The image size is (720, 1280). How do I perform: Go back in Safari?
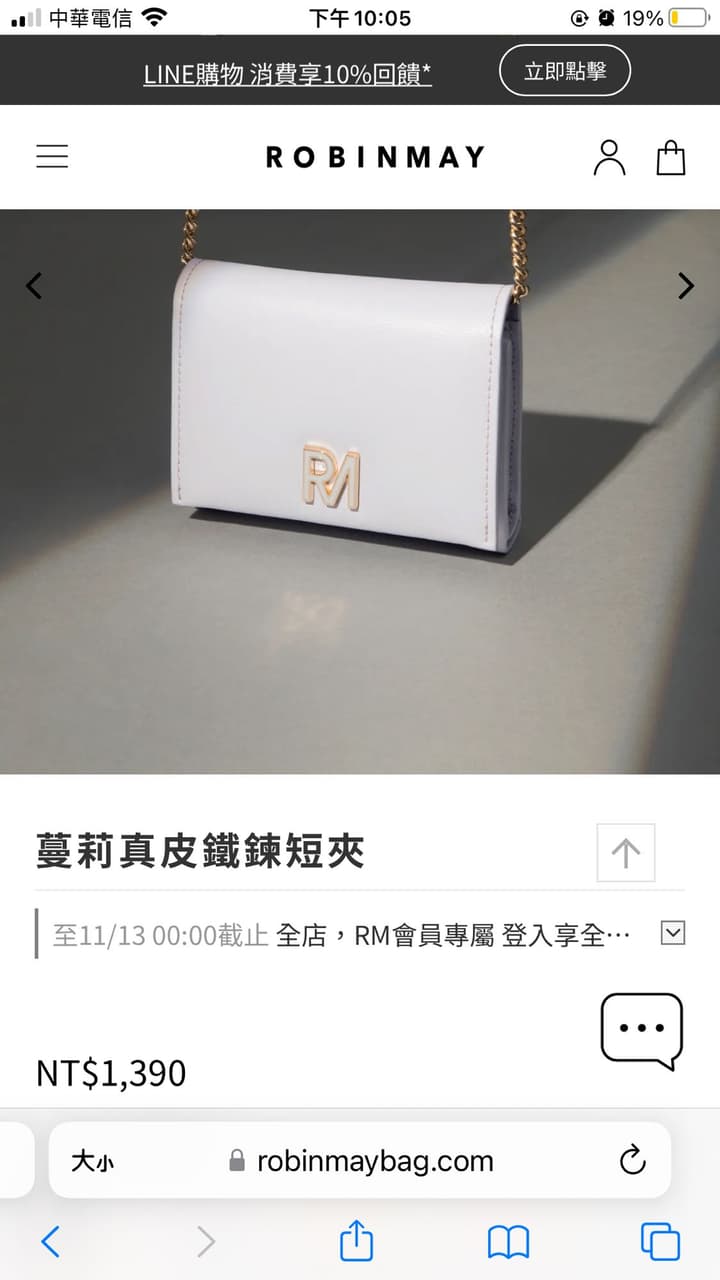[x=50, y=1242]
